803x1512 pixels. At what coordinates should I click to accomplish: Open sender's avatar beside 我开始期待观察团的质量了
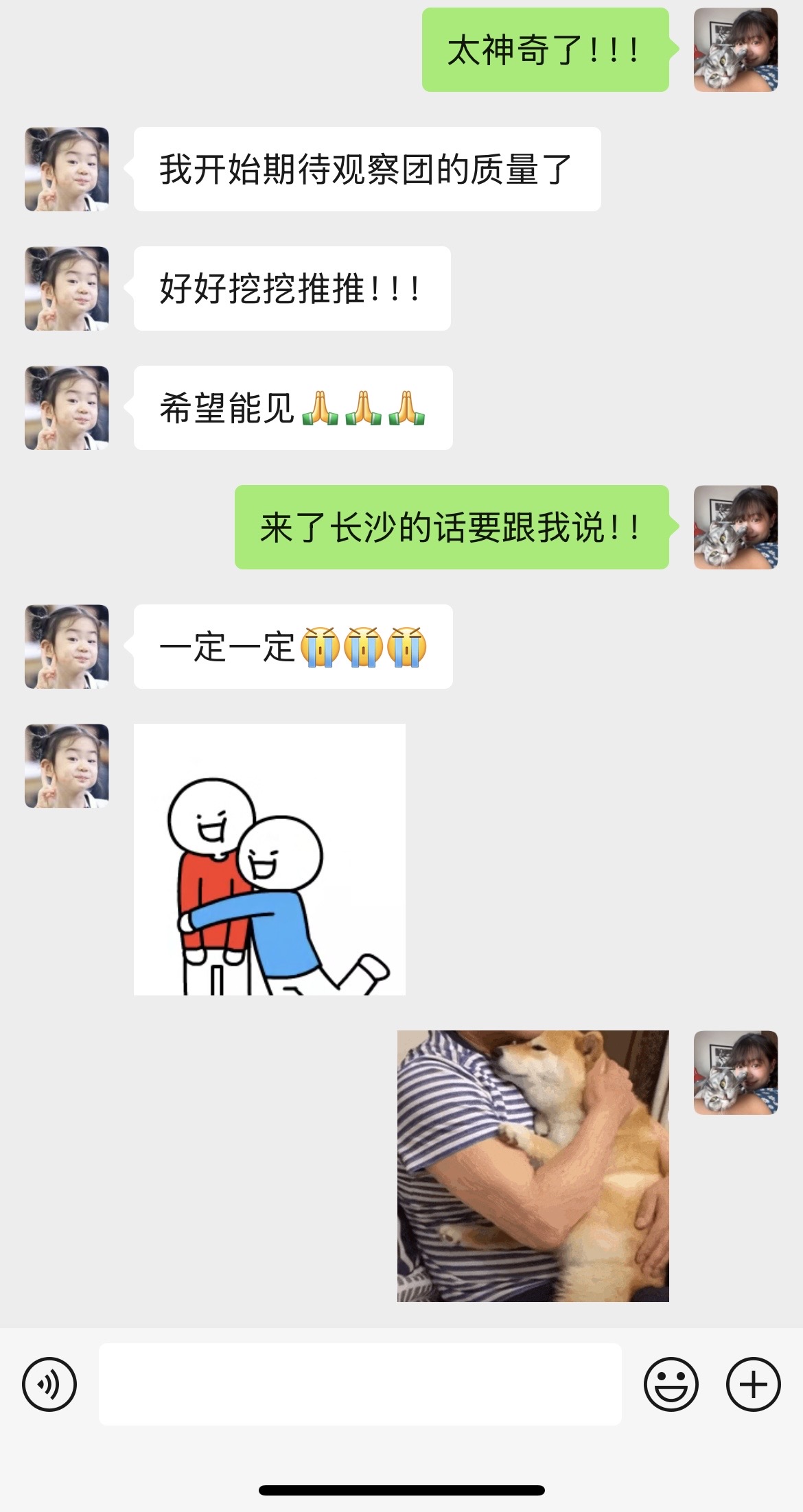(x=67, y=169)
